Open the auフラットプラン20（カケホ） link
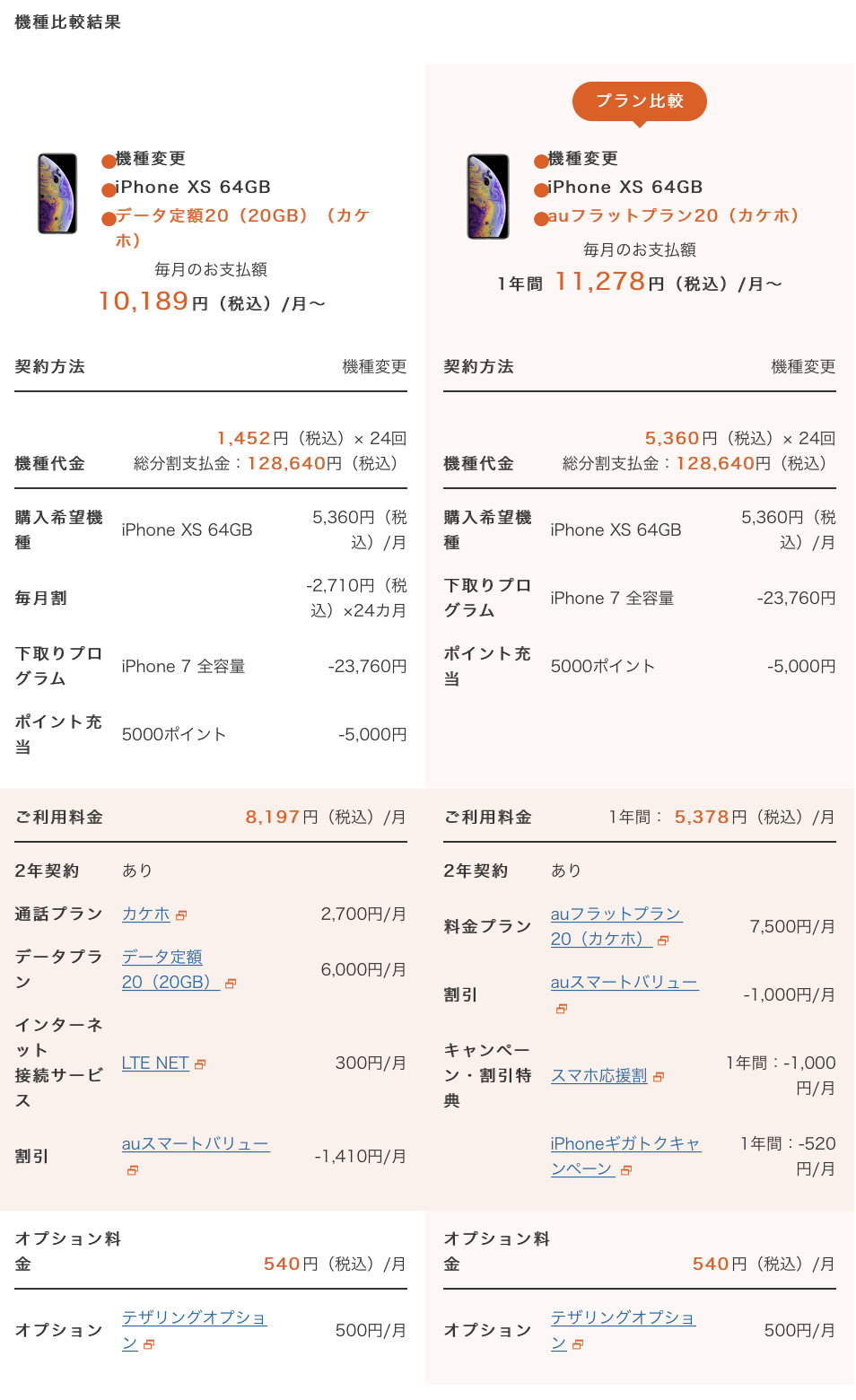The image size is (856, 1400). pyautogui.click(x=616, y=926)
